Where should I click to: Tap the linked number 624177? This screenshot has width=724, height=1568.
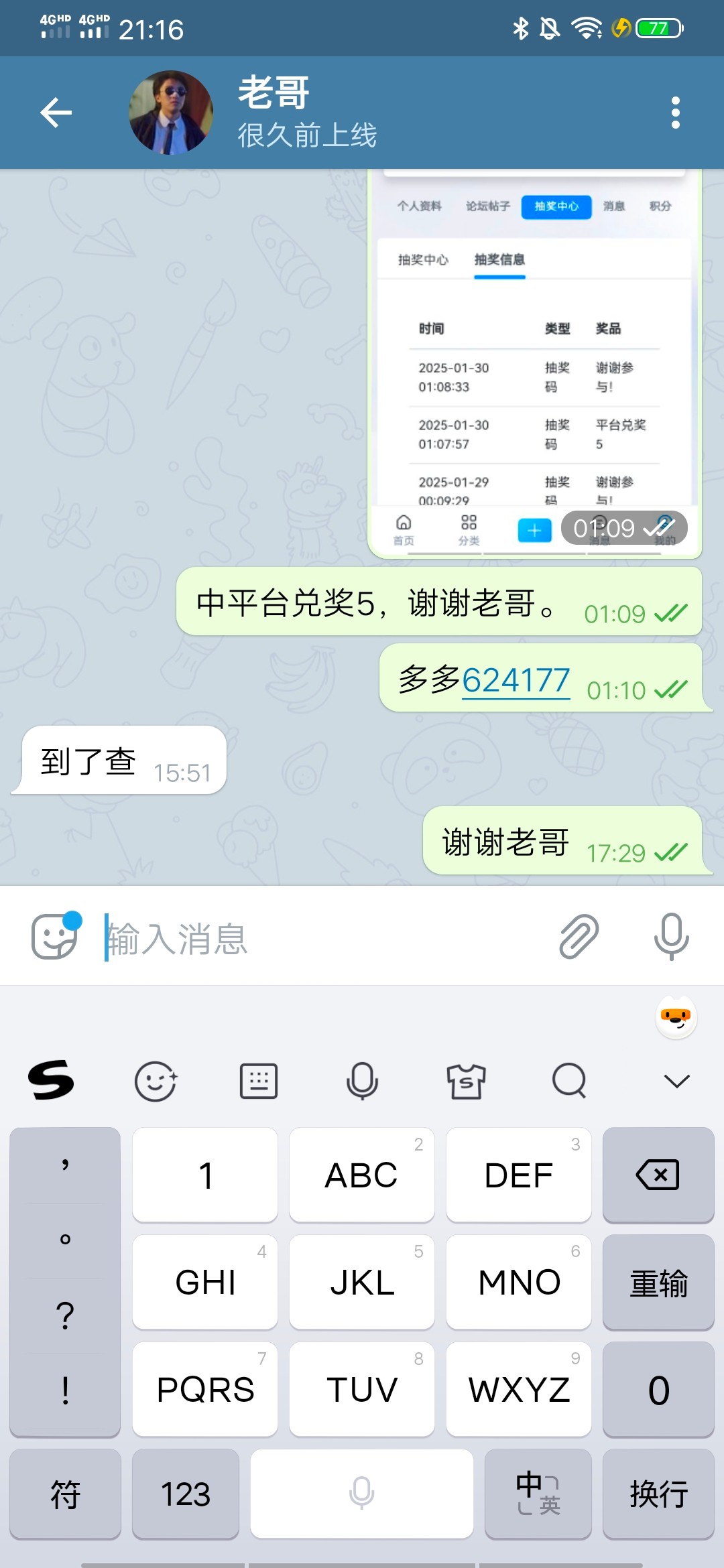point(516,681)
